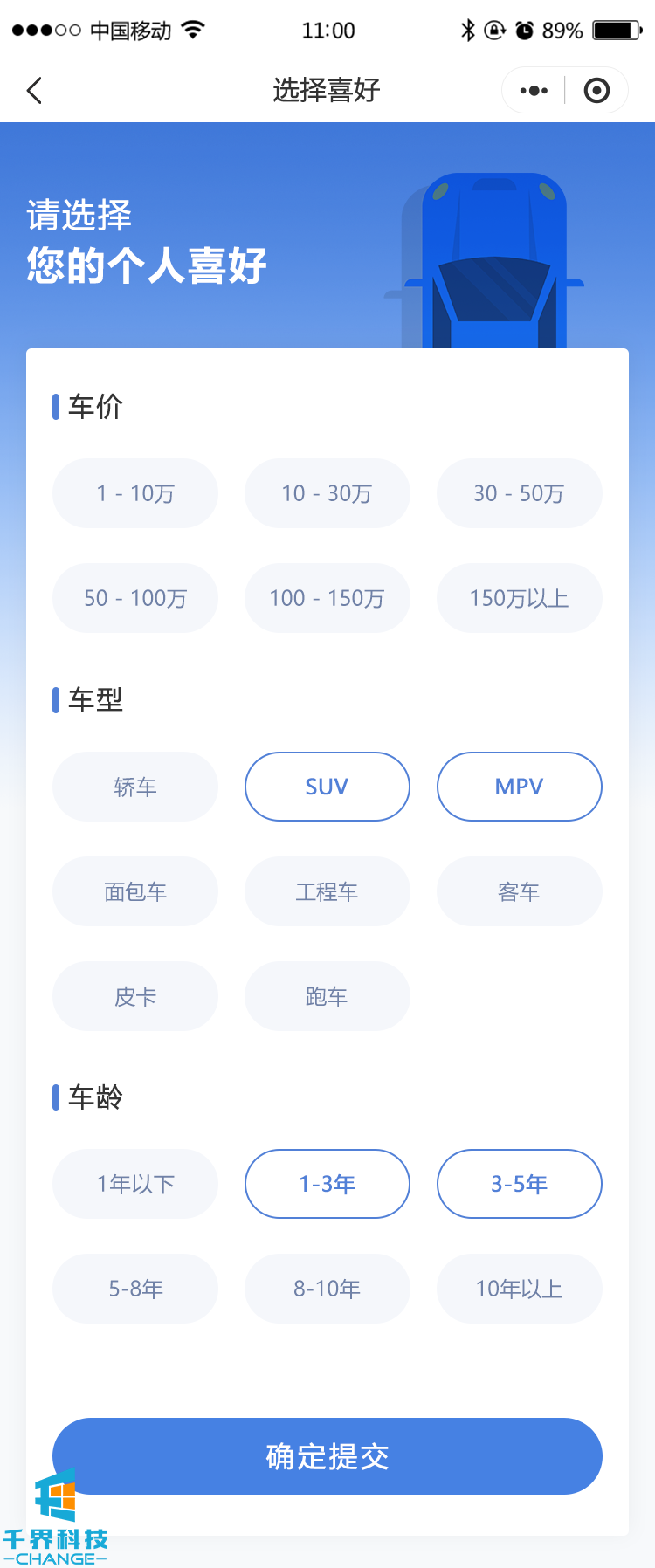Choose 面包车 car type

(135, 891)
